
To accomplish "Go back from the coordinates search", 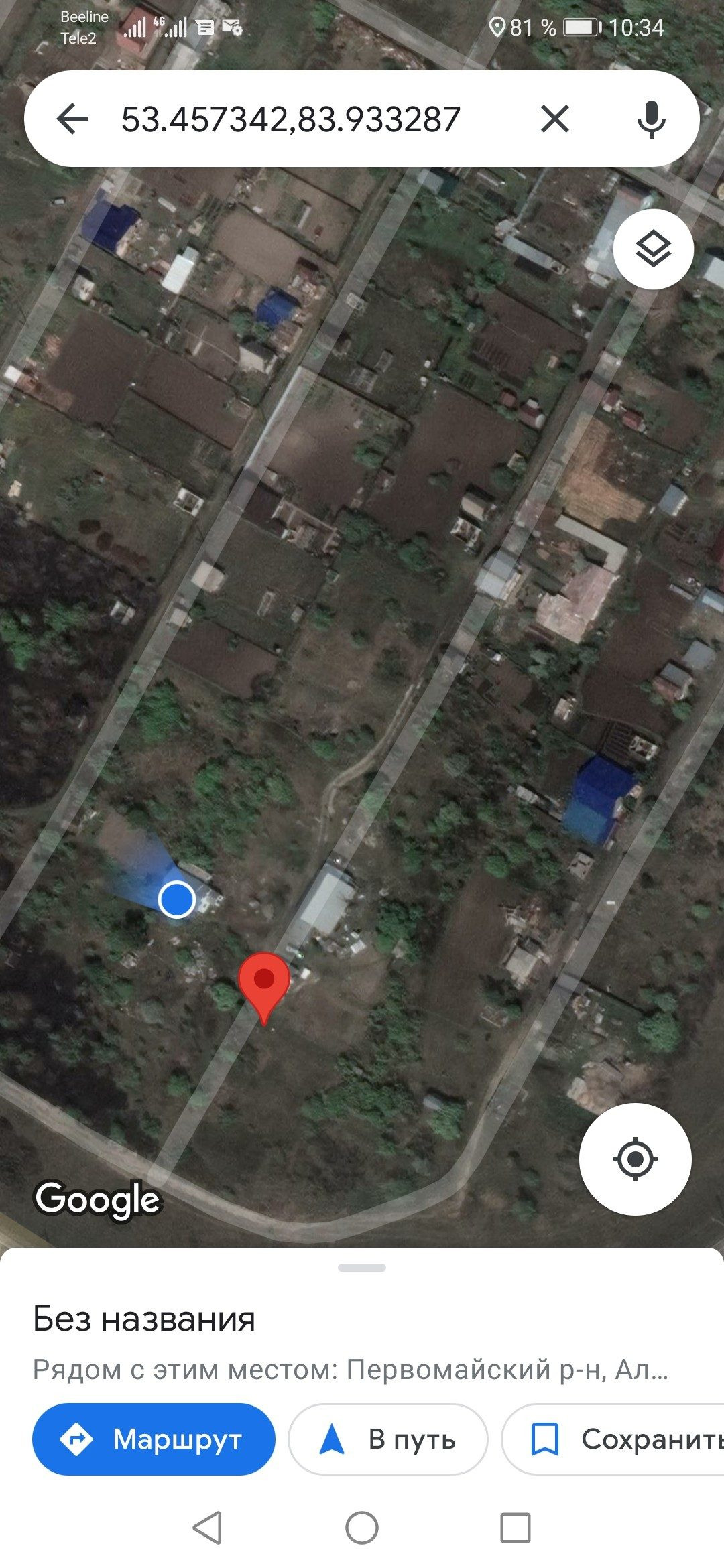I will [x=72, y=119].
